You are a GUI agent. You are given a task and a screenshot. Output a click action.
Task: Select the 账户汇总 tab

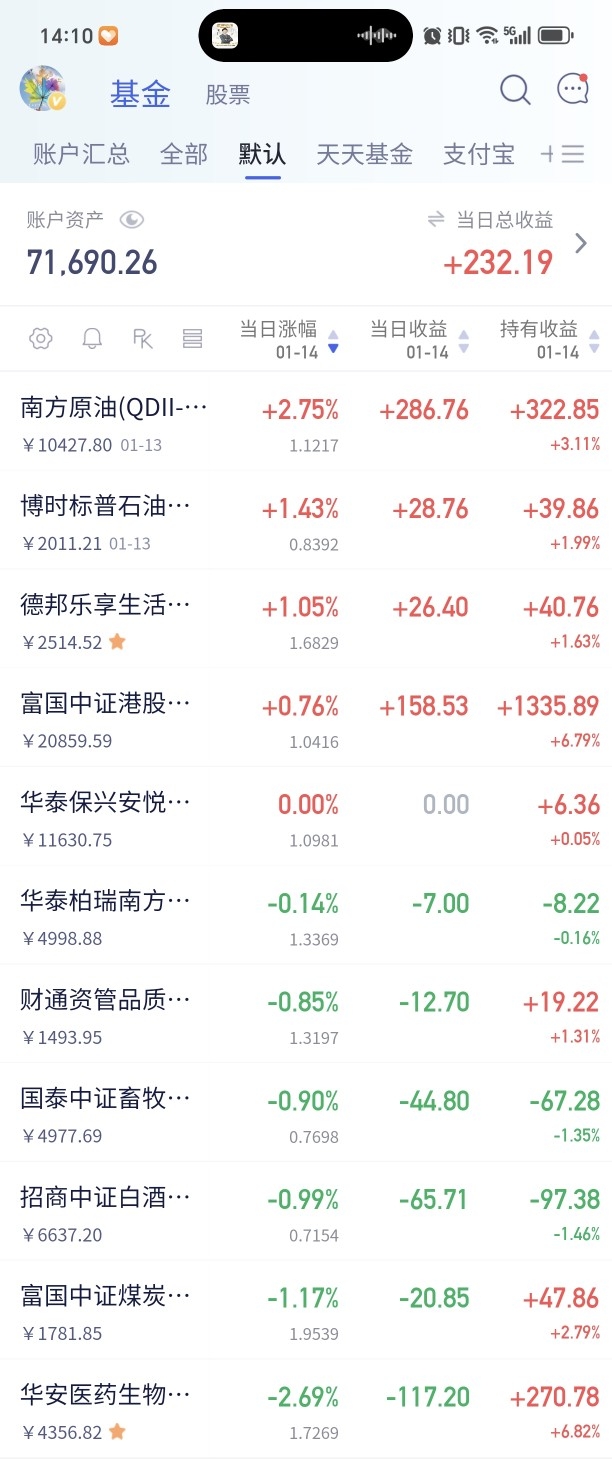81,154
